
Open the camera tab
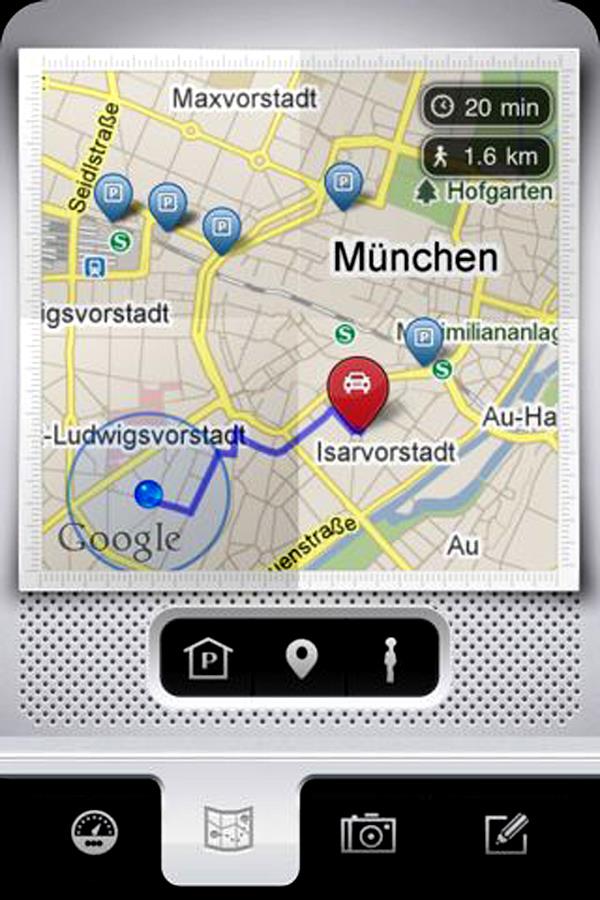368,832
